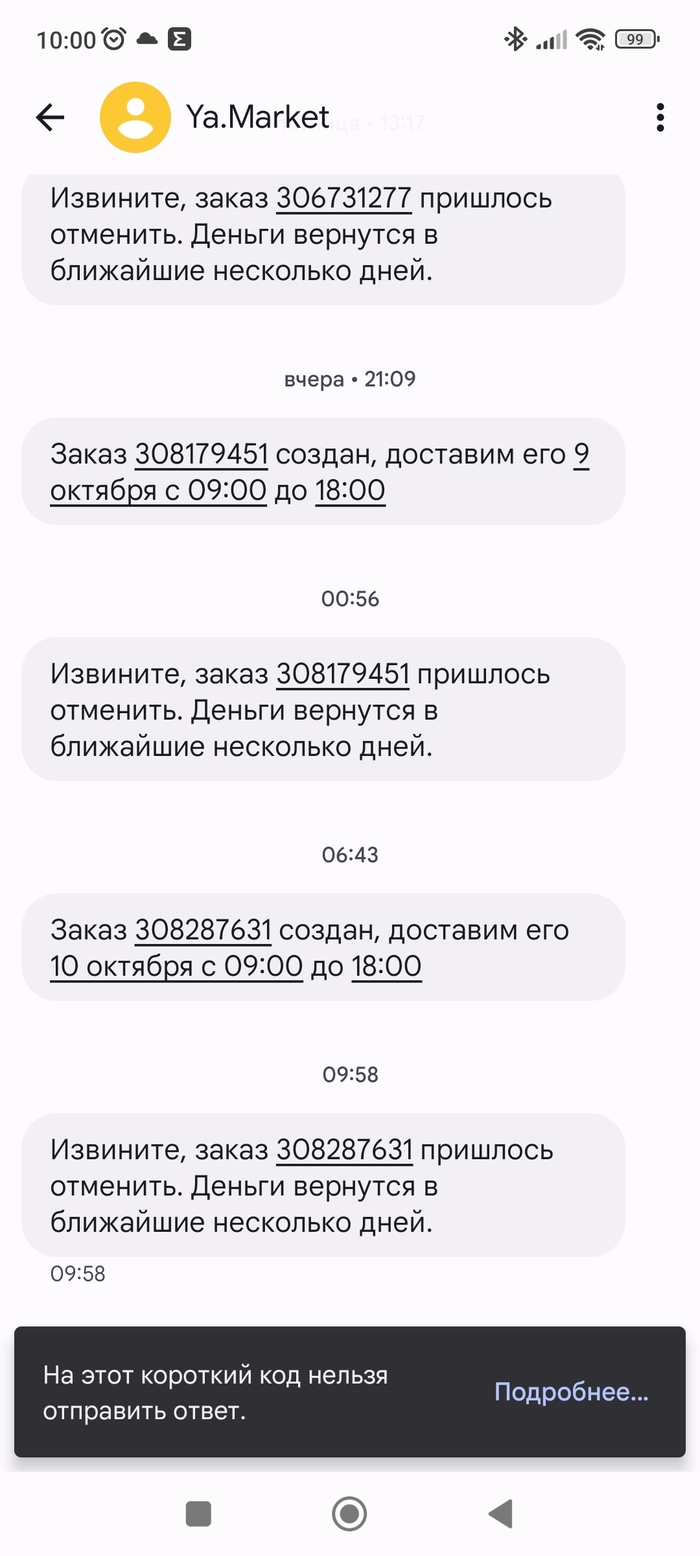700x1556 pixels.
Task: Tap the 18:00 link in the 10 октября message
Action: (x=386, y=966)
